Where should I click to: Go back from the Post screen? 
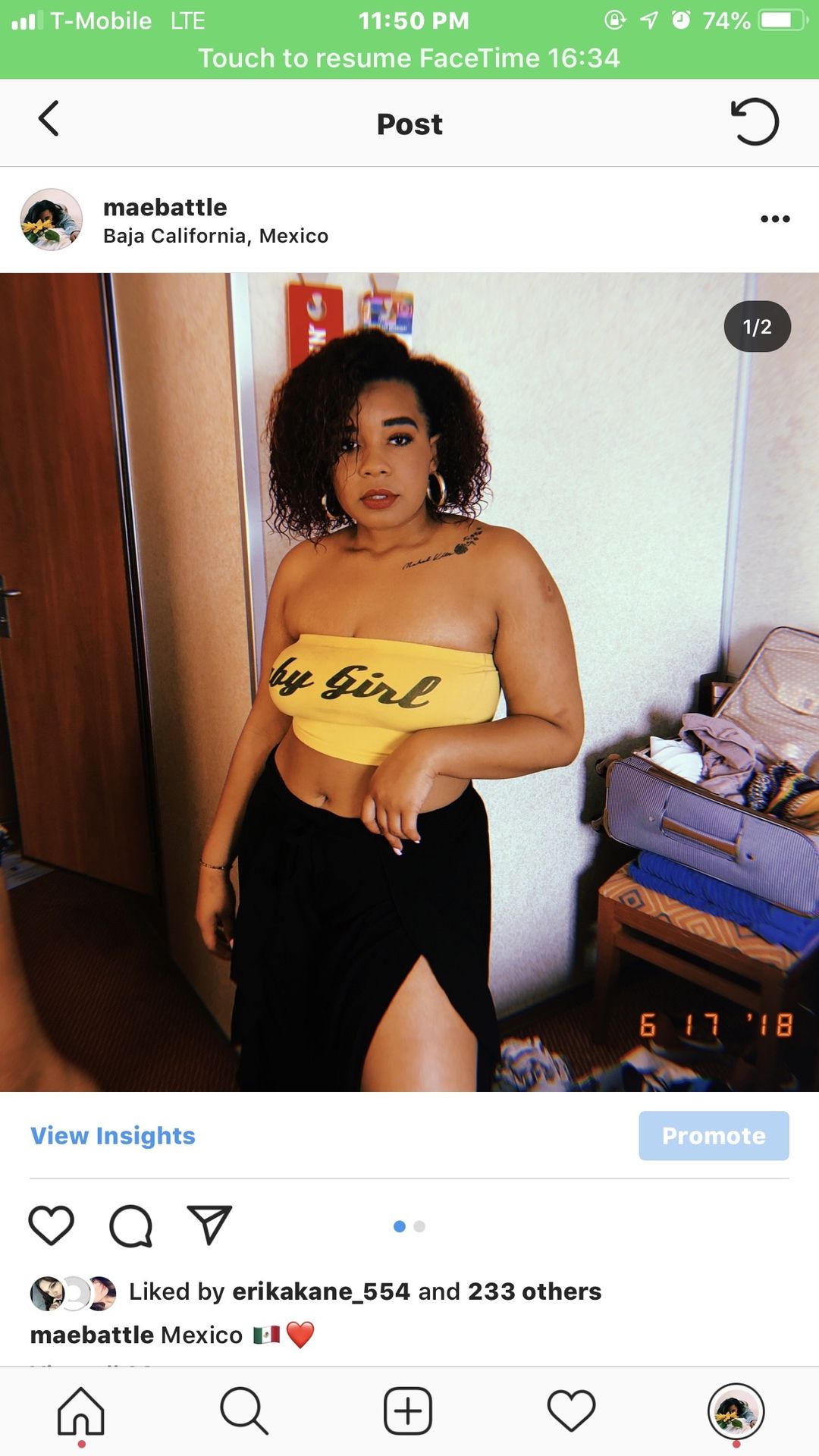point(49,120)
